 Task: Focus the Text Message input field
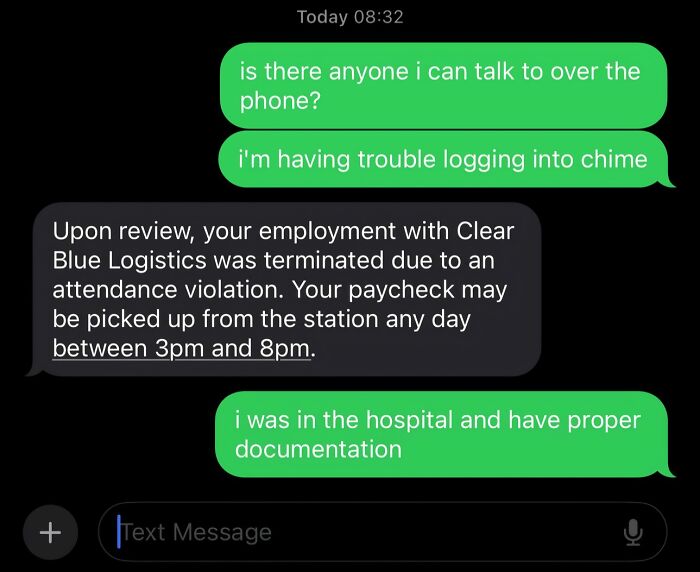pyautogui.click(x=360, y=532)
